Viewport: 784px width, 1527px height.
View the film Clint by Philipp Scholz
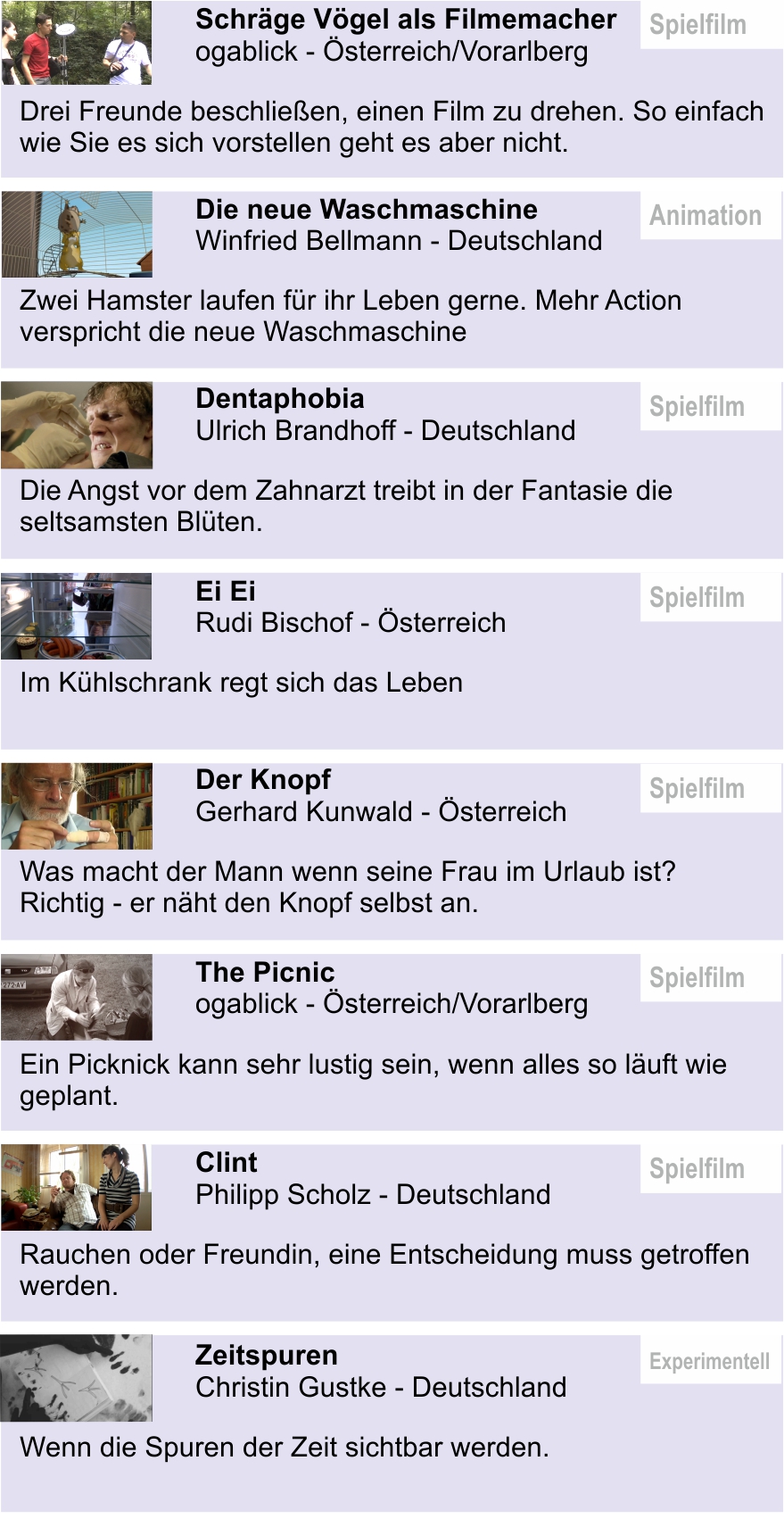click(227, 1163)
